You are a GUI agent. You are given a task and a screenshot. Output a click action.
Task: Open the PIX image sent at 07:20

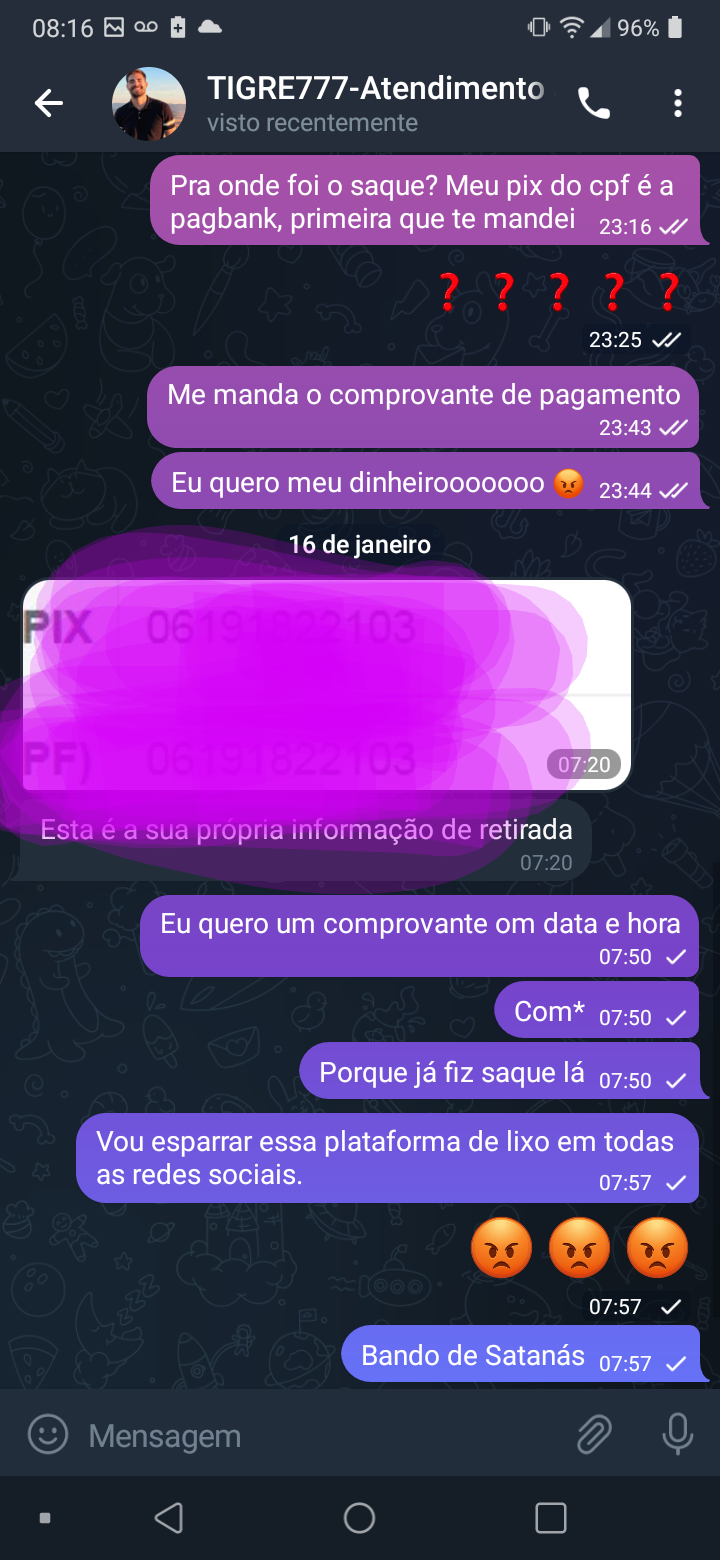pyautogui.click(x=326, y=685)
